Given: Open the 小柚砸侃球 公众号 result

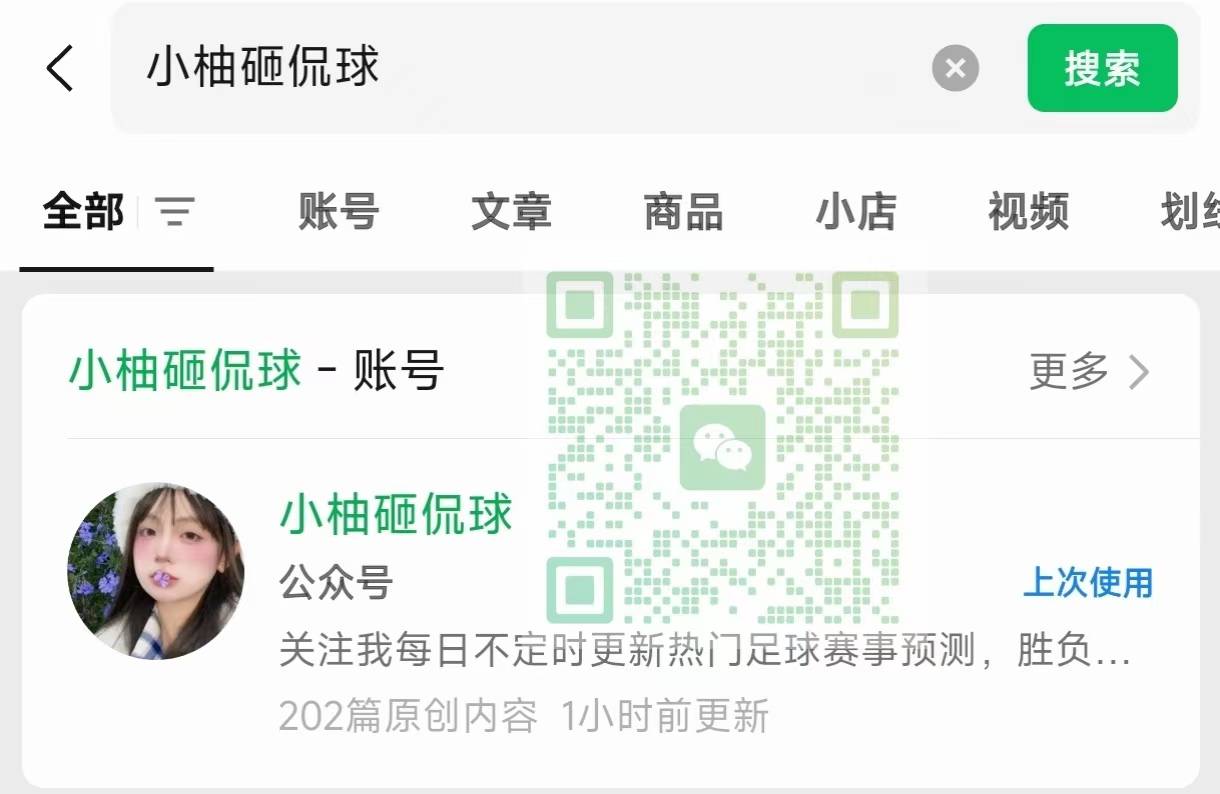Looking at the screenshot, I should (396, 516).
